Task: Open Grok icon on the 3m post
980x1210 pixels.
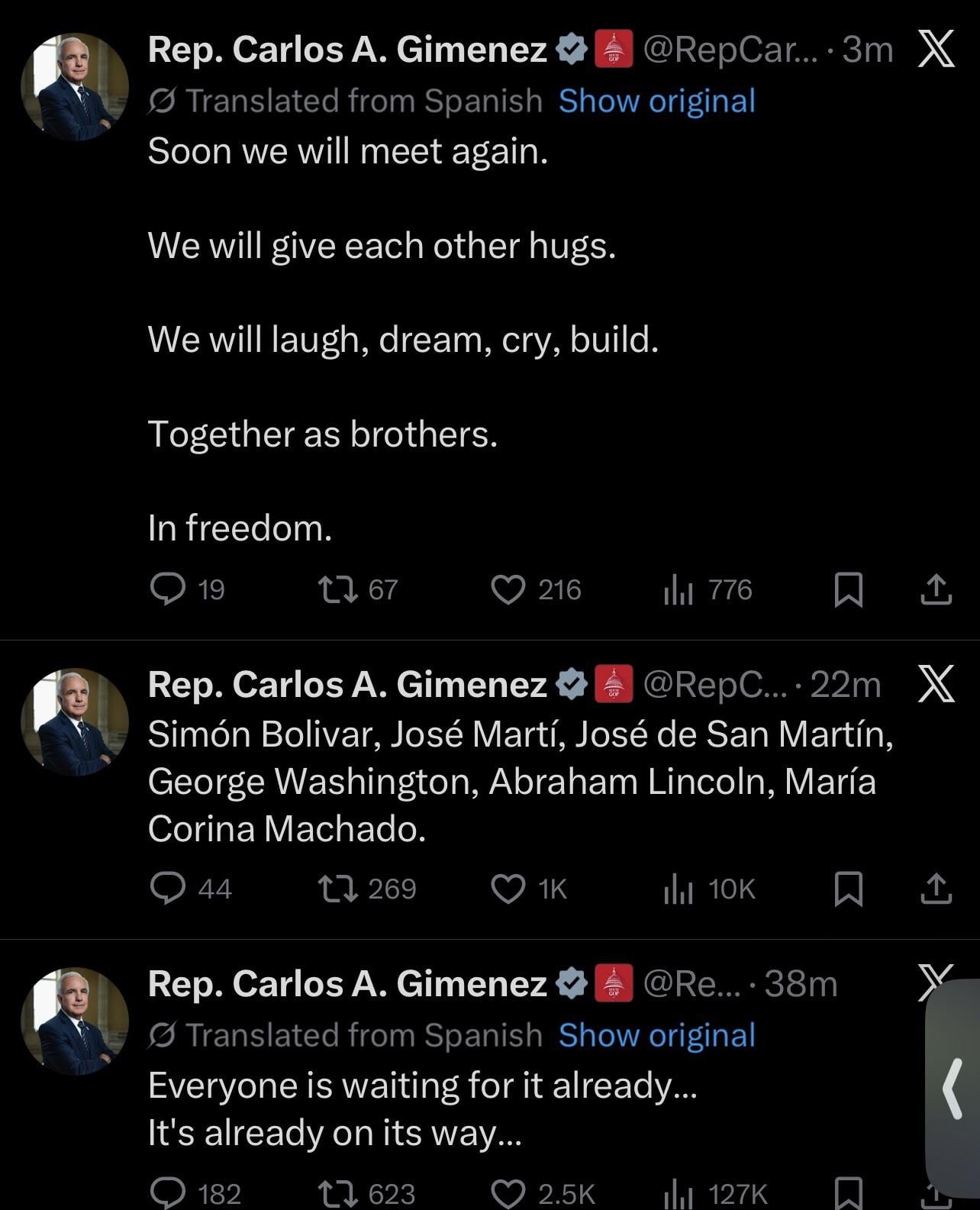Action: coord(935,50)
